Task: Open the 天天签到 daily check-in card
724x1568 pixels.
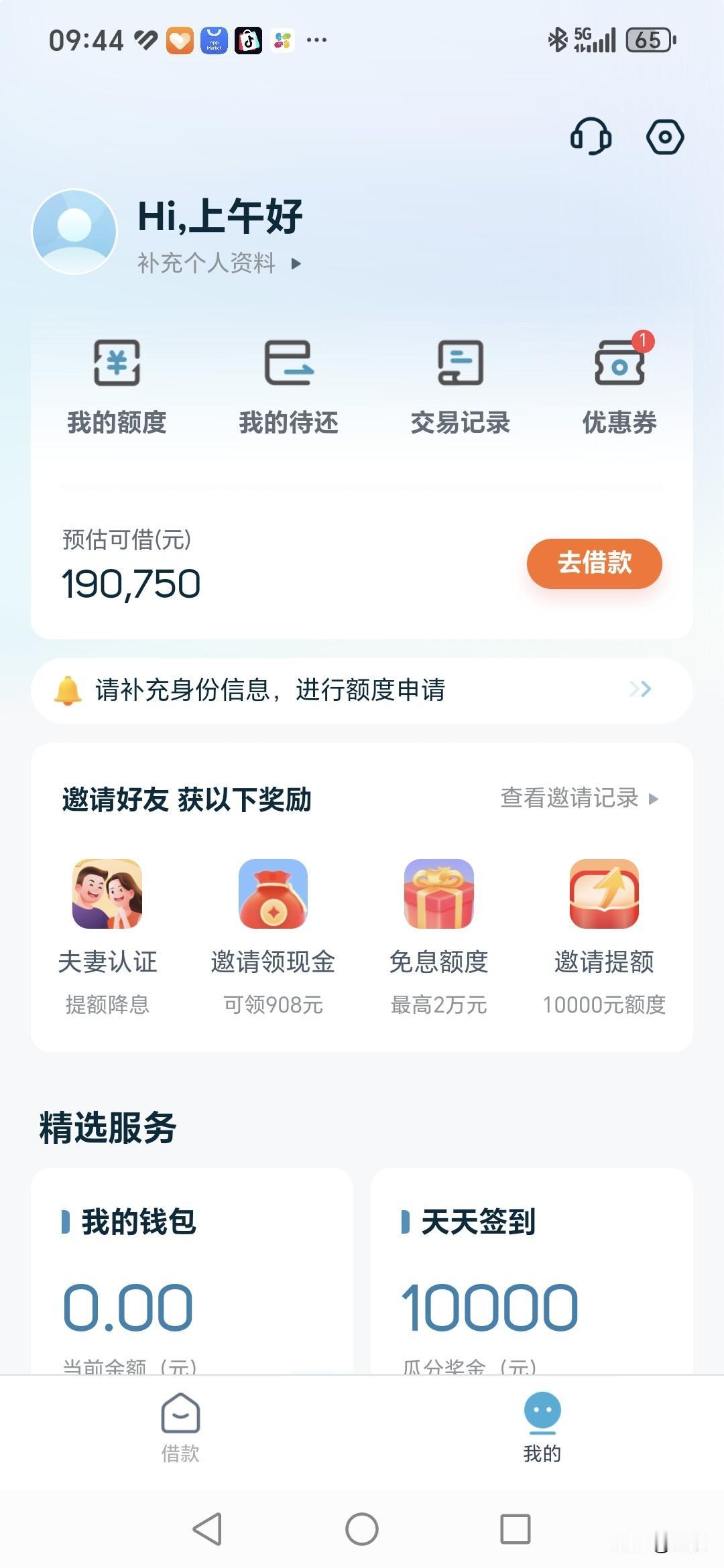Action: click(x=526, y=1273)
